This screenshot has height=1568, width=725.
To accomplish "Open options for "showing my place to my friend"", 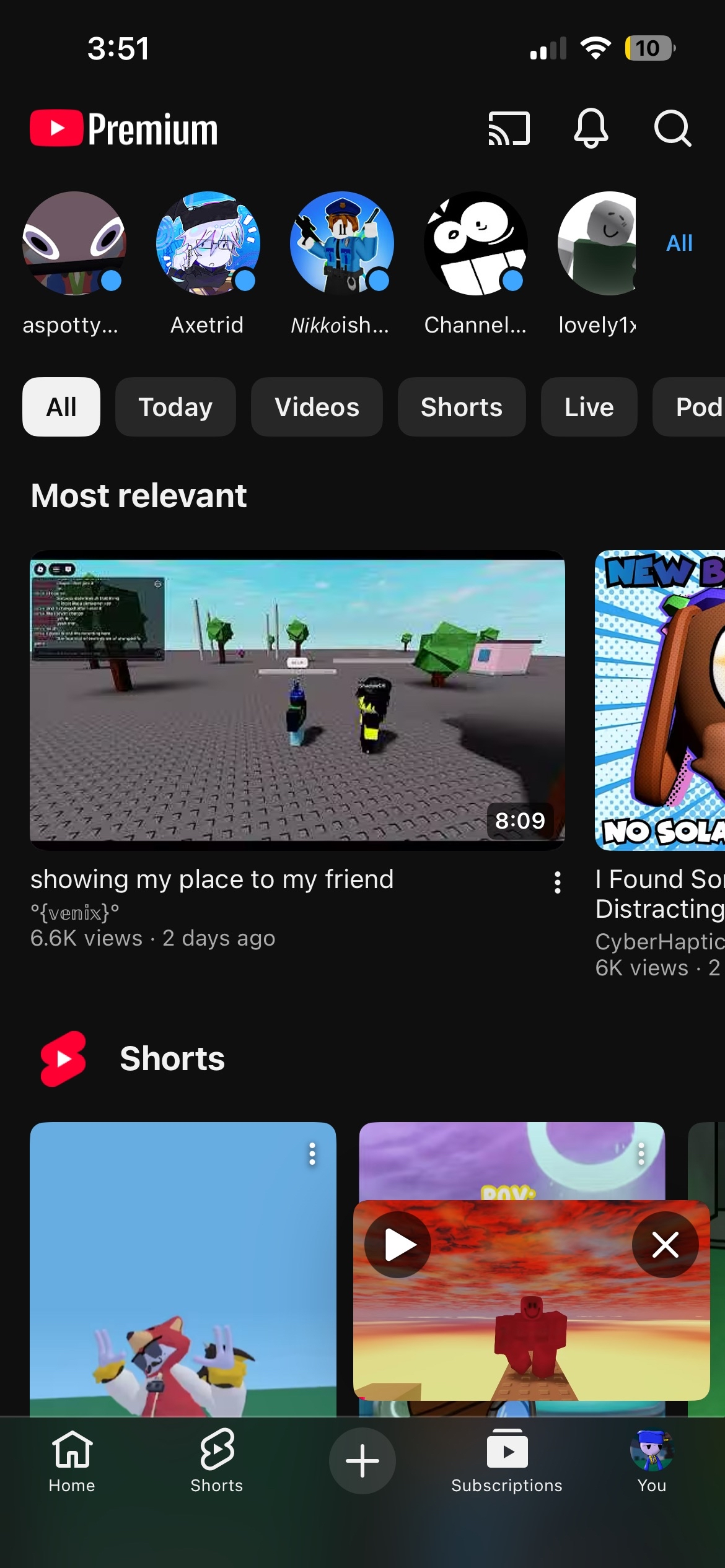I will point(558,882).
